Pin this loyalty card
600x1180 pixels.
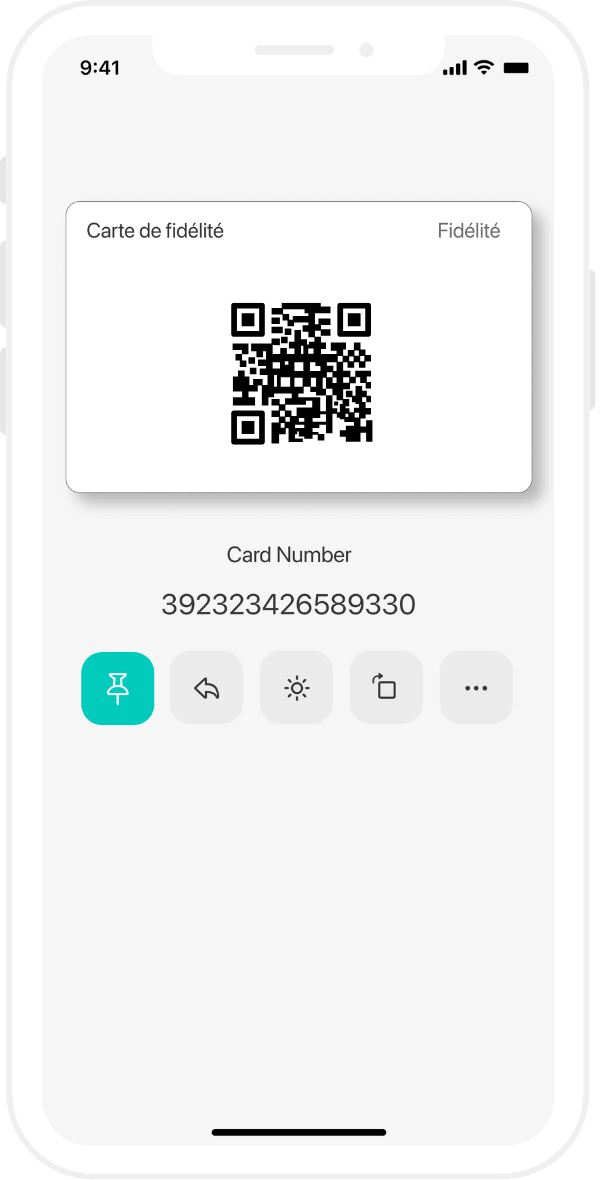[117, 688]
